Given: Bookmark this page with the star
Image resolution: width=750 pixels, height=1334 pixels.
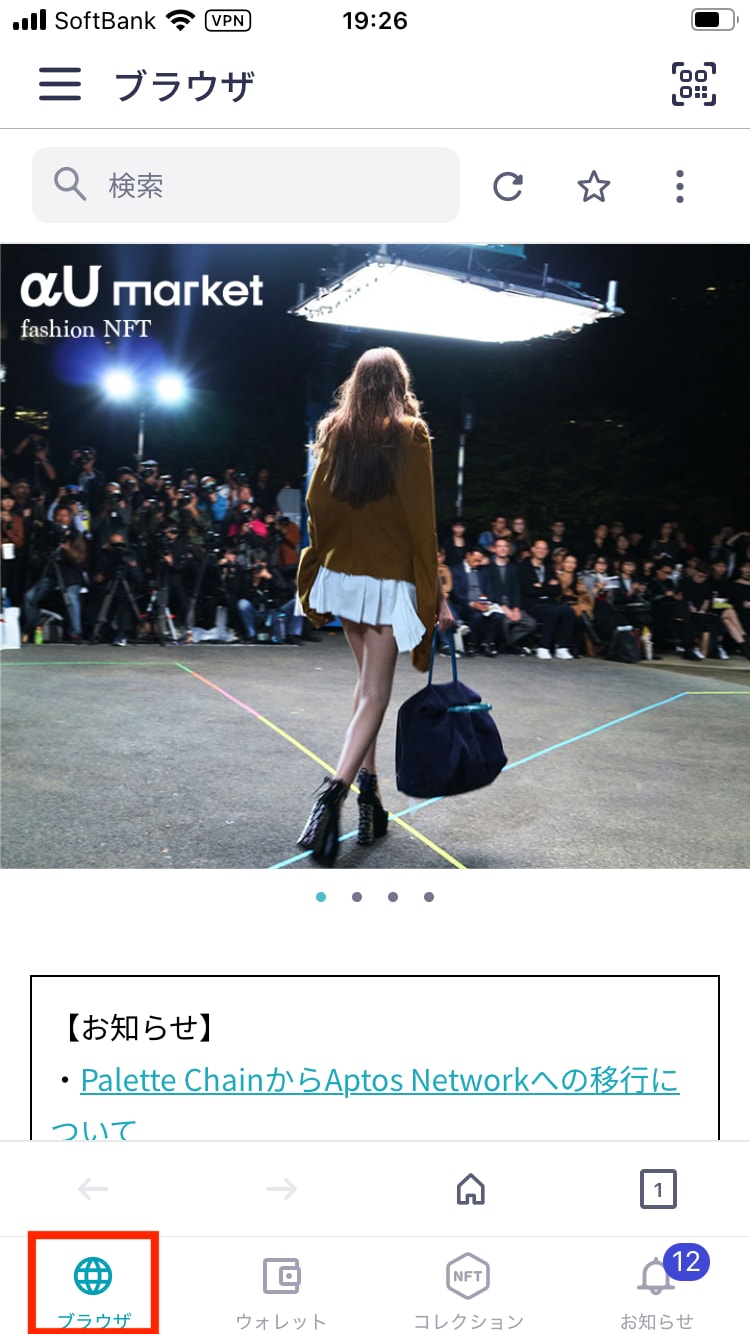Looking at the screenshot, I should click(594, 186).
